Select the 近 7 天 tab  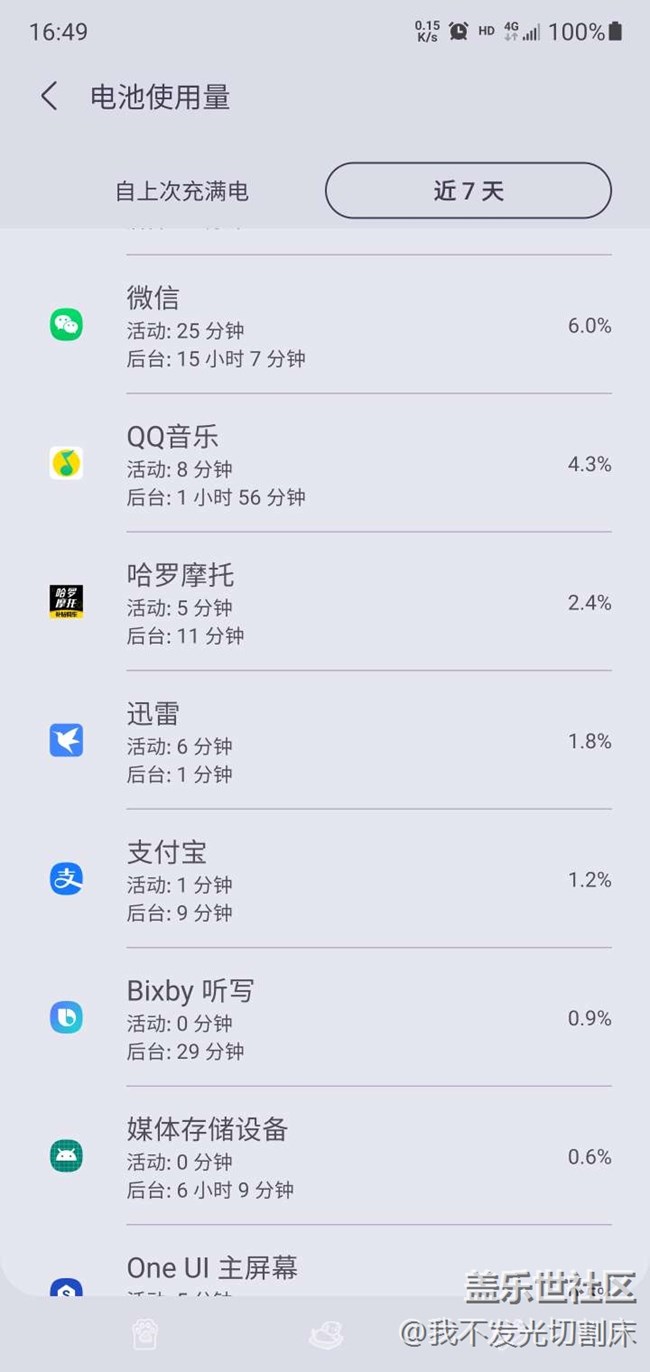tap(468, 191)
